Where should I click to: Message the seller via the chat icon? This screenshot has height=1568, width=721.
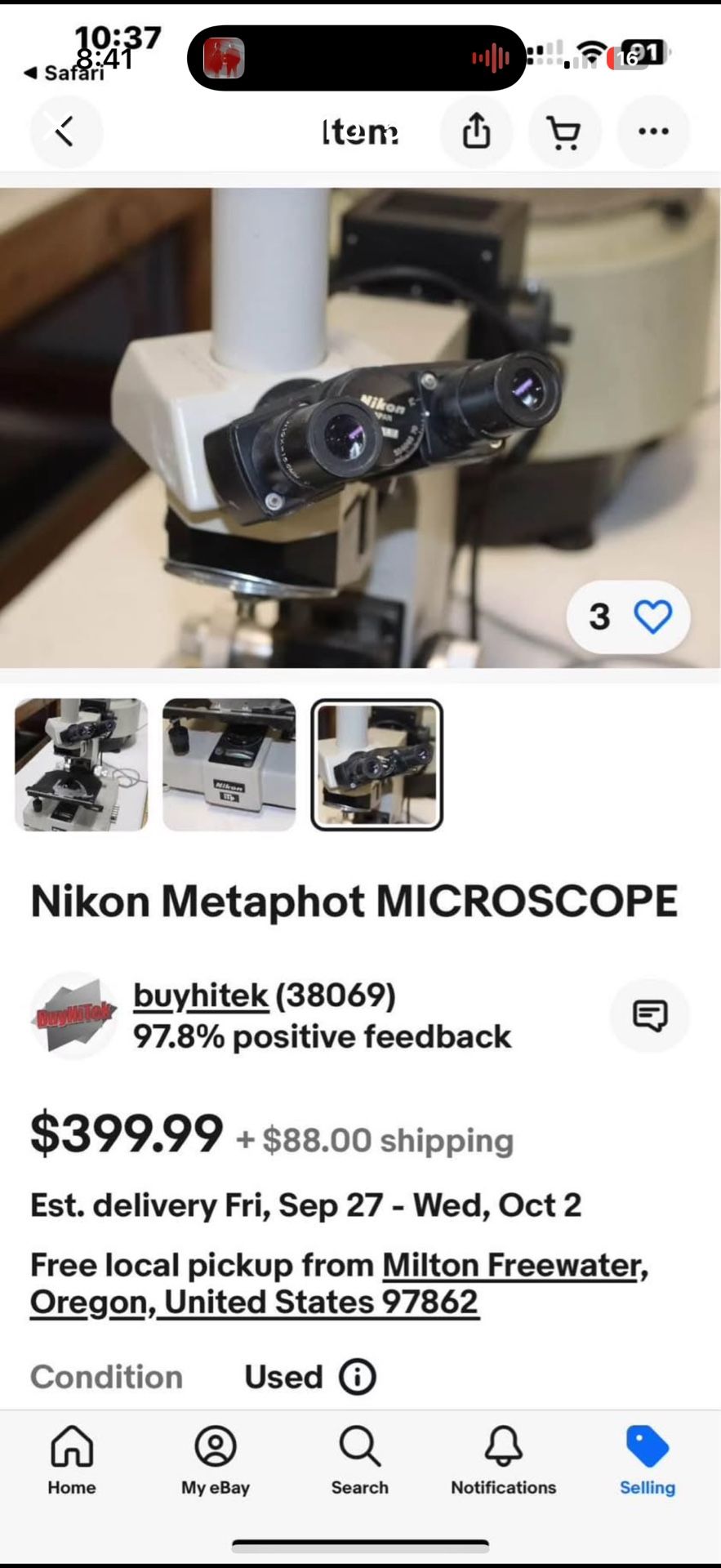click(649, 1015)
